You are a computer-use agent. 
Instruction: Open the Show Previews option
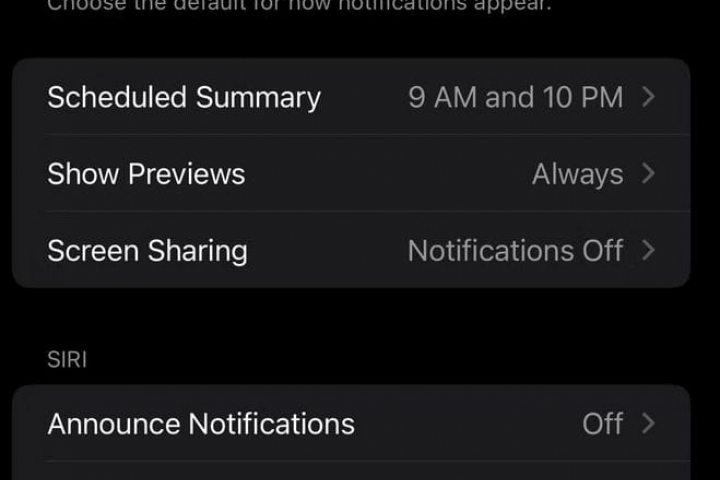point(350,174)
